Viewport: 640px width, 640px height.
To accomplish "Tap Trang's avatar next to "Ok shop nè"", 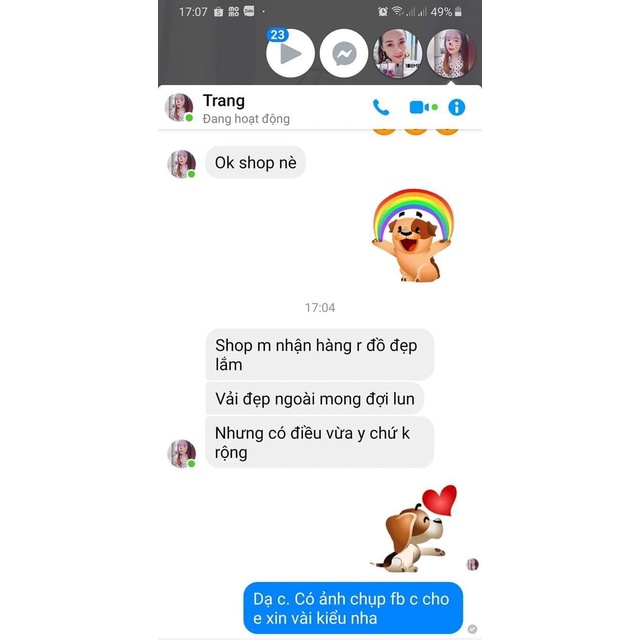I will [181, 163].
